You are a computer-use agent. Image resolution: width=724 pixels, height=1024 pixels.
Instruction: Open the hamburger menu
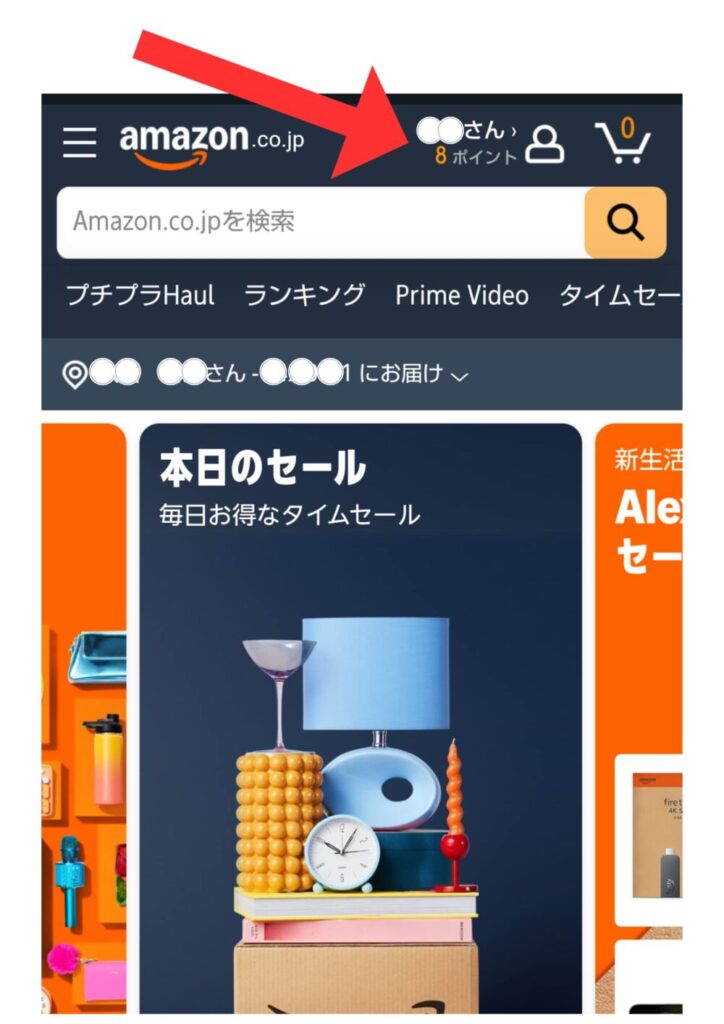pyautogui.click(x=80, y=143)
